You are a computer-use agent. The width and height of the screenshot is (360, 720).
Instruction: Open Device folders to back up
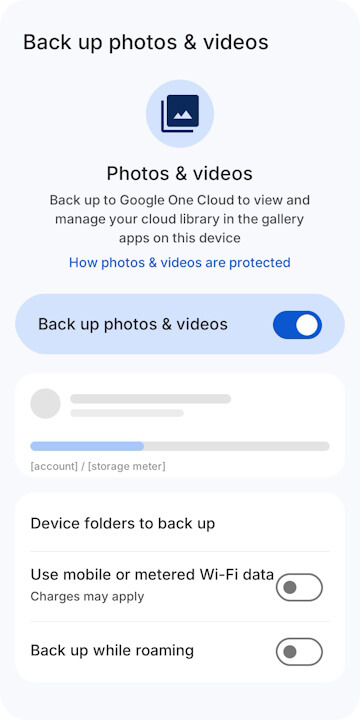[x=180, y=523]
